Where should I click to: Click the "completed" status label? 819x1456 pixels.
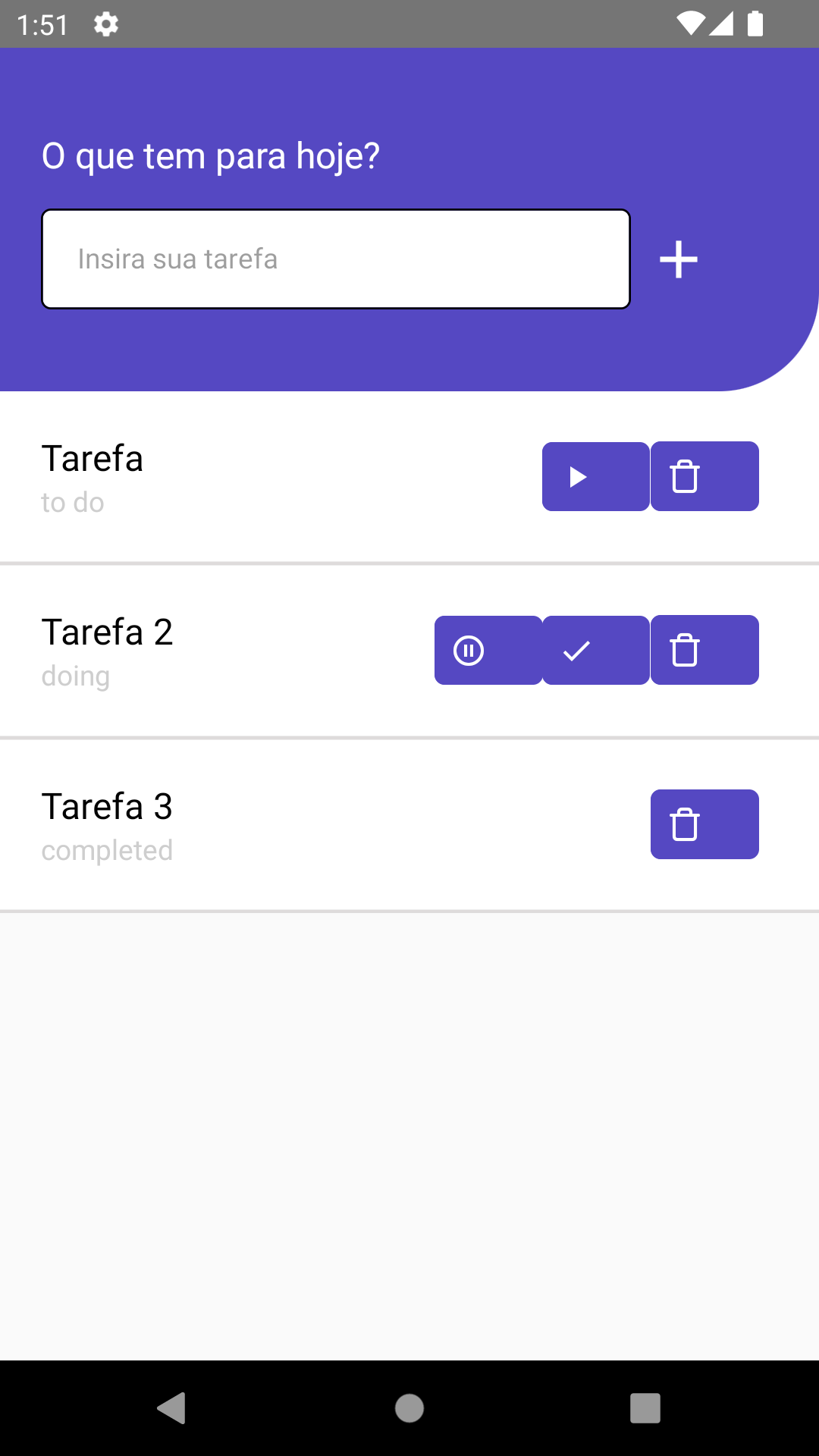click(107, 850)
